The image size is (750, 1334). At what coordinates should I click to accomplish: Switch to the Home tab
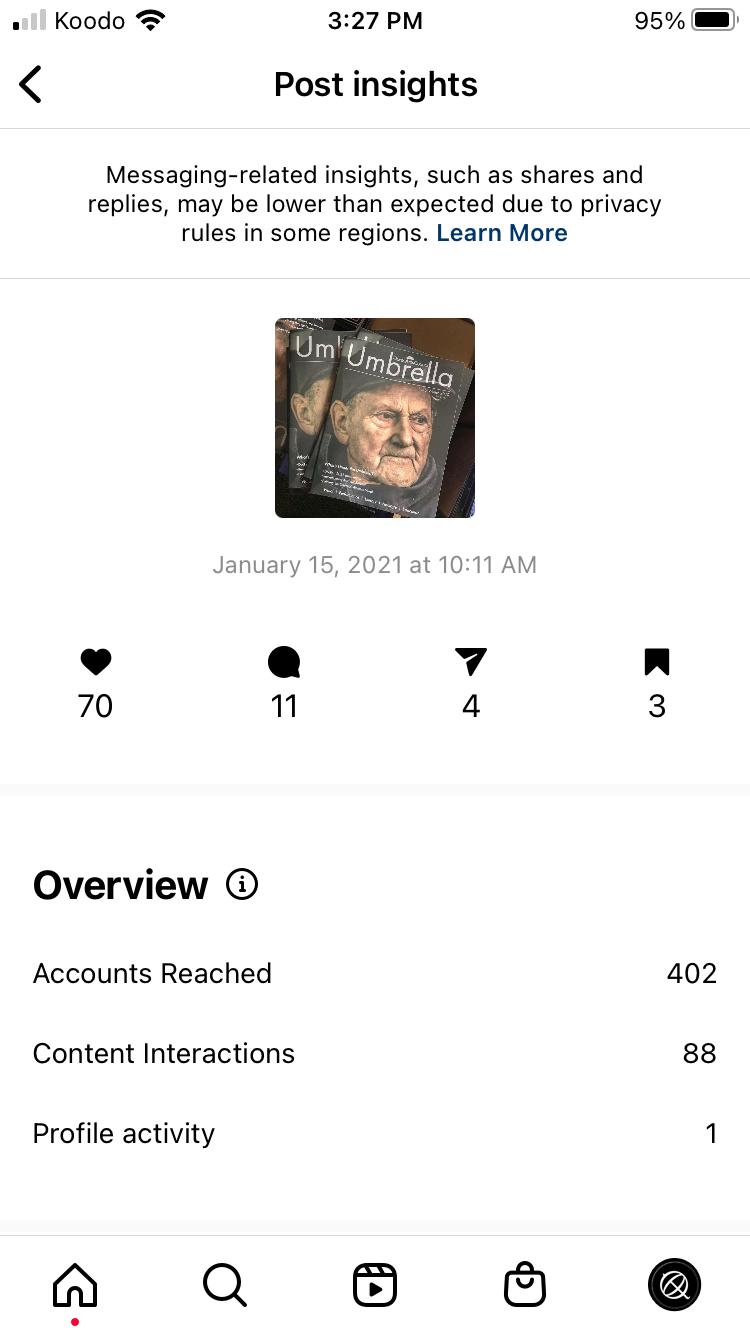pos(75,1284)
